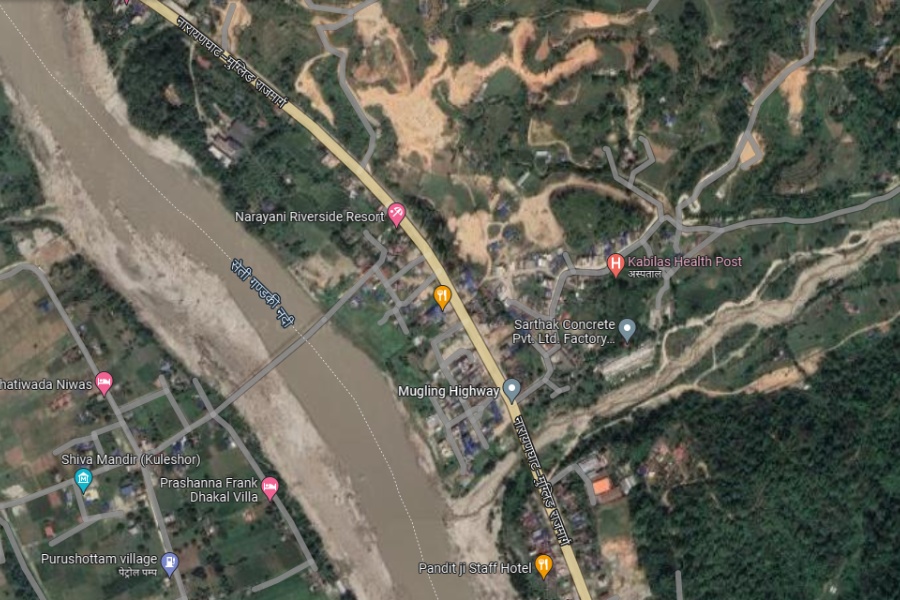Image resolution: width=900 pixels, height=600 pixels.
Task: Select the Kabilas Health Post marker
Action: (616, 265)
